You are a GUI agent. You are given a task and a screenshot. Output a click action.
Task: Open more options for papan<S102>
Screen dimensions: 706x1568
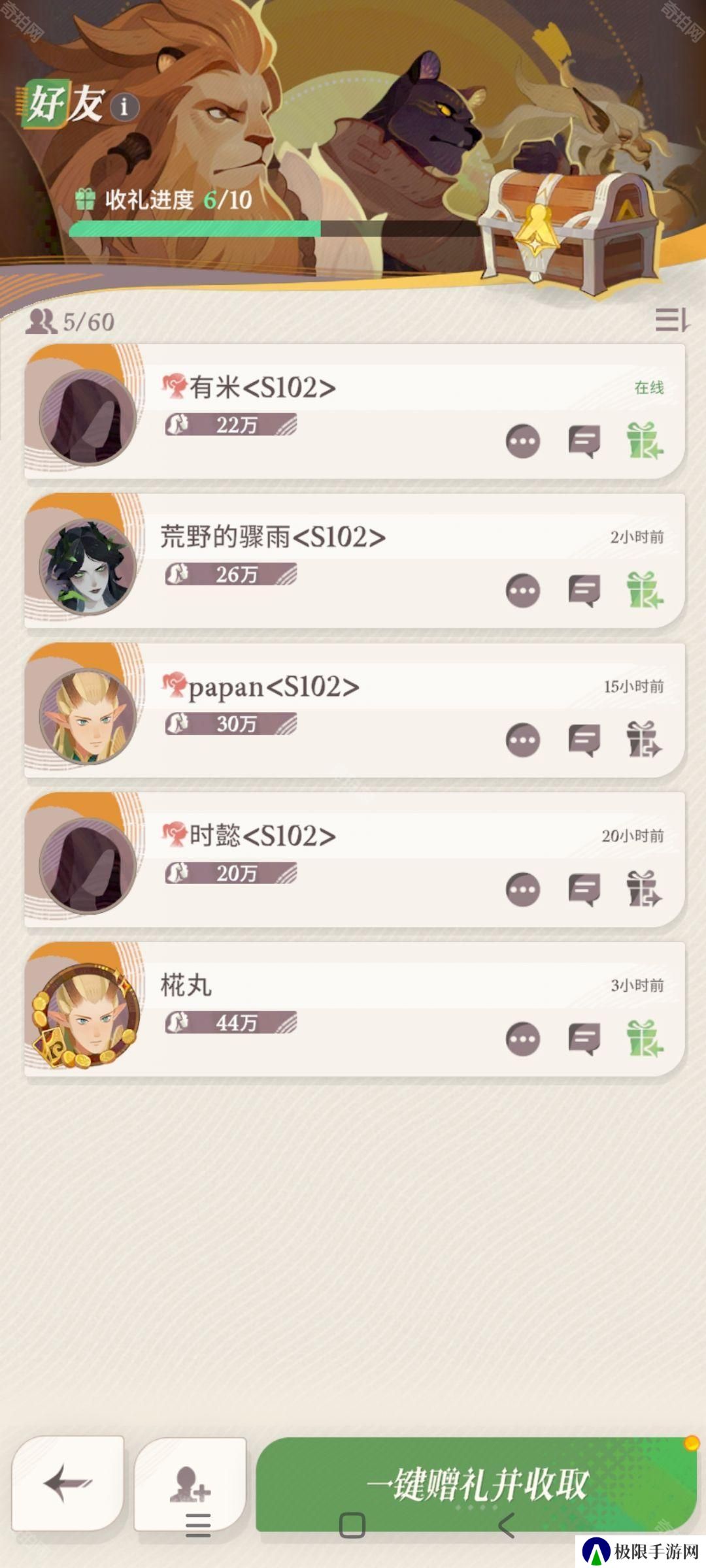pyautogui.click(x=523, y=740)
